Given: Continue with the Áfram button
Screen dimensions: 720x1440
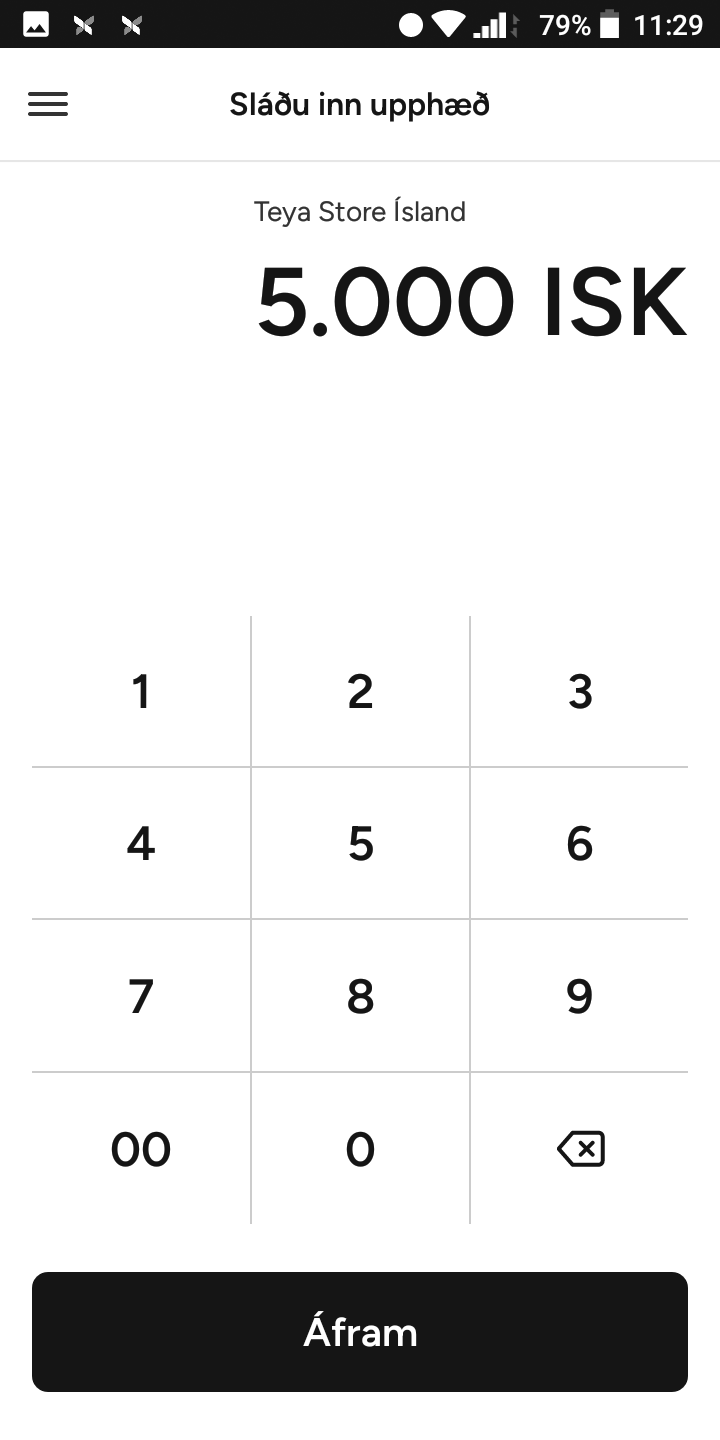Looking at the screenshot, I should click(360, 1332).
